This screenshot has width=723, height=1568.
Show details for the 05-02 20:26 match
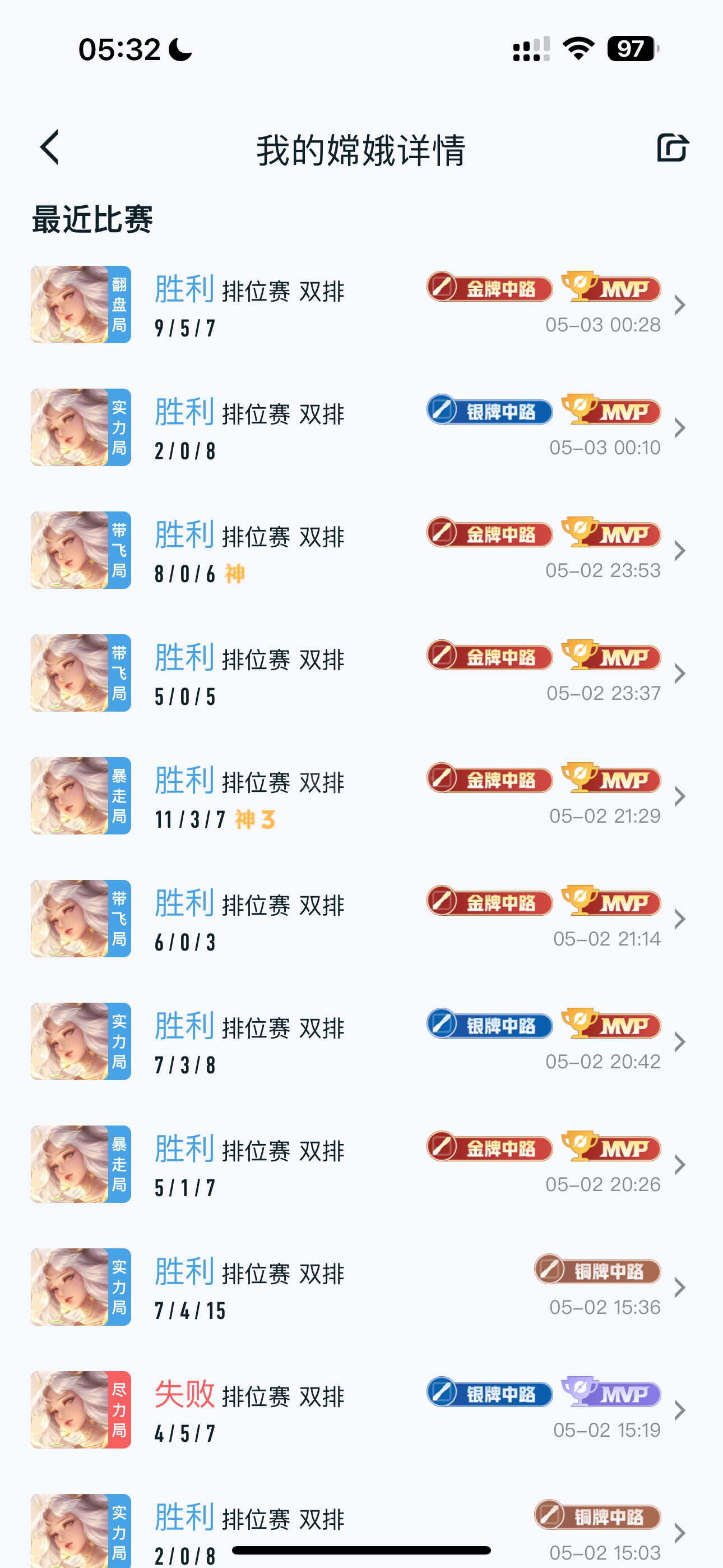pyautogui.click(x=361, y=1165)
